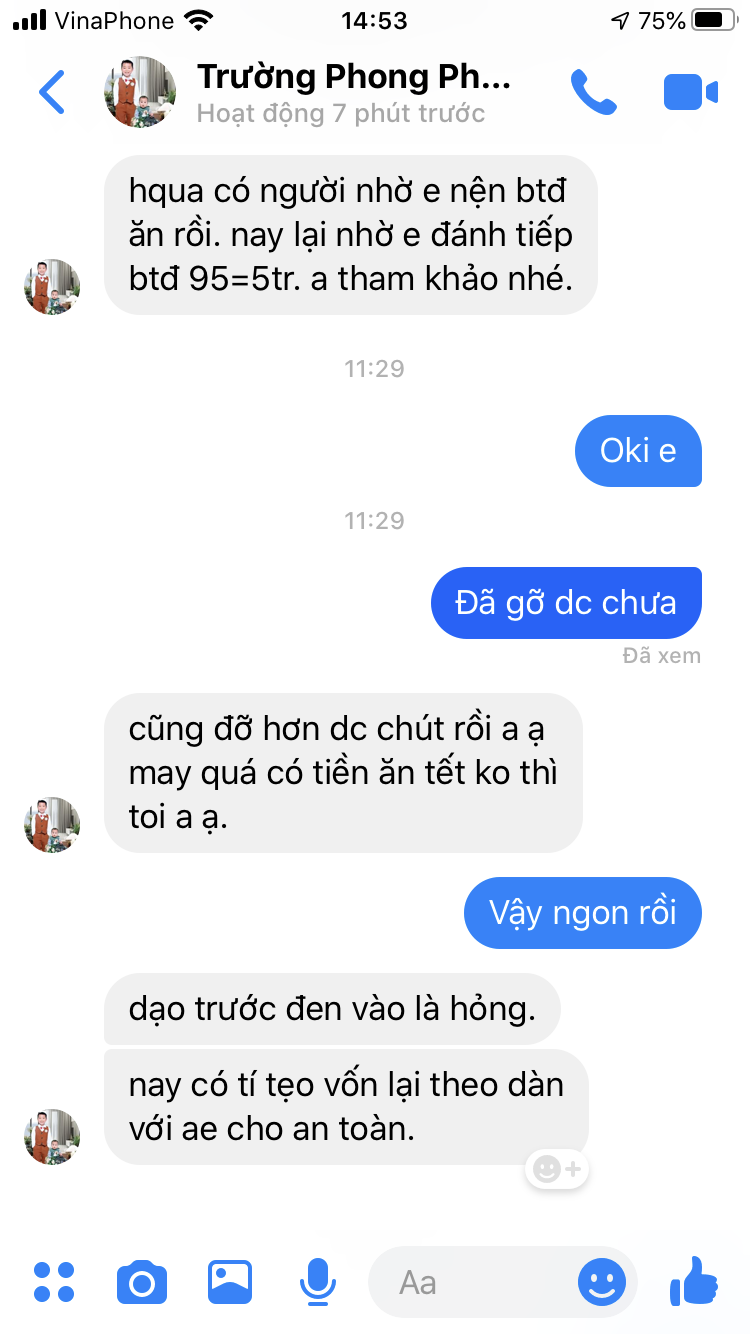Record a voice message with the microphone

(x=318, y=1282)
